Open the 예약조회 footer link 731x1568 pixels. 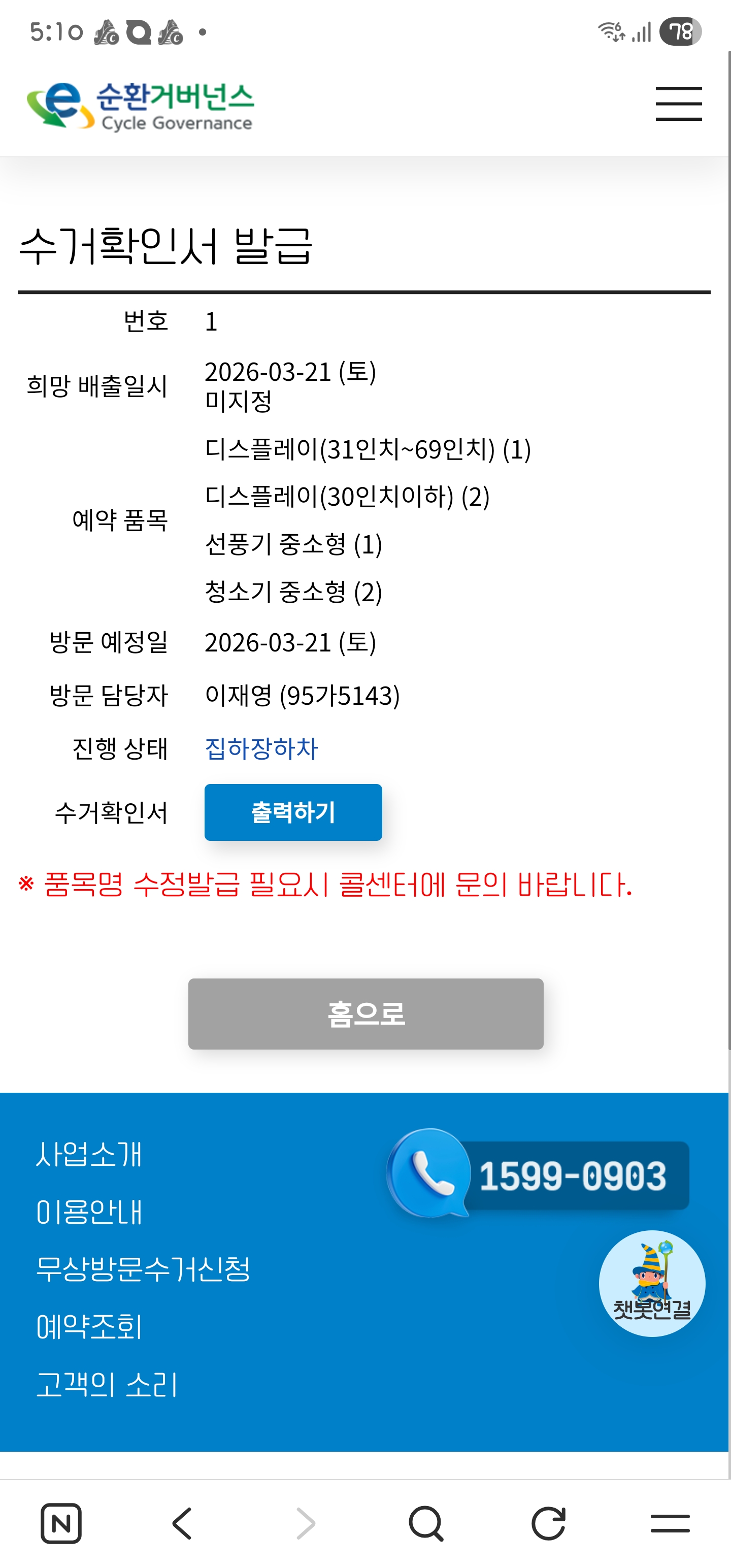[x=89, y=1327]
